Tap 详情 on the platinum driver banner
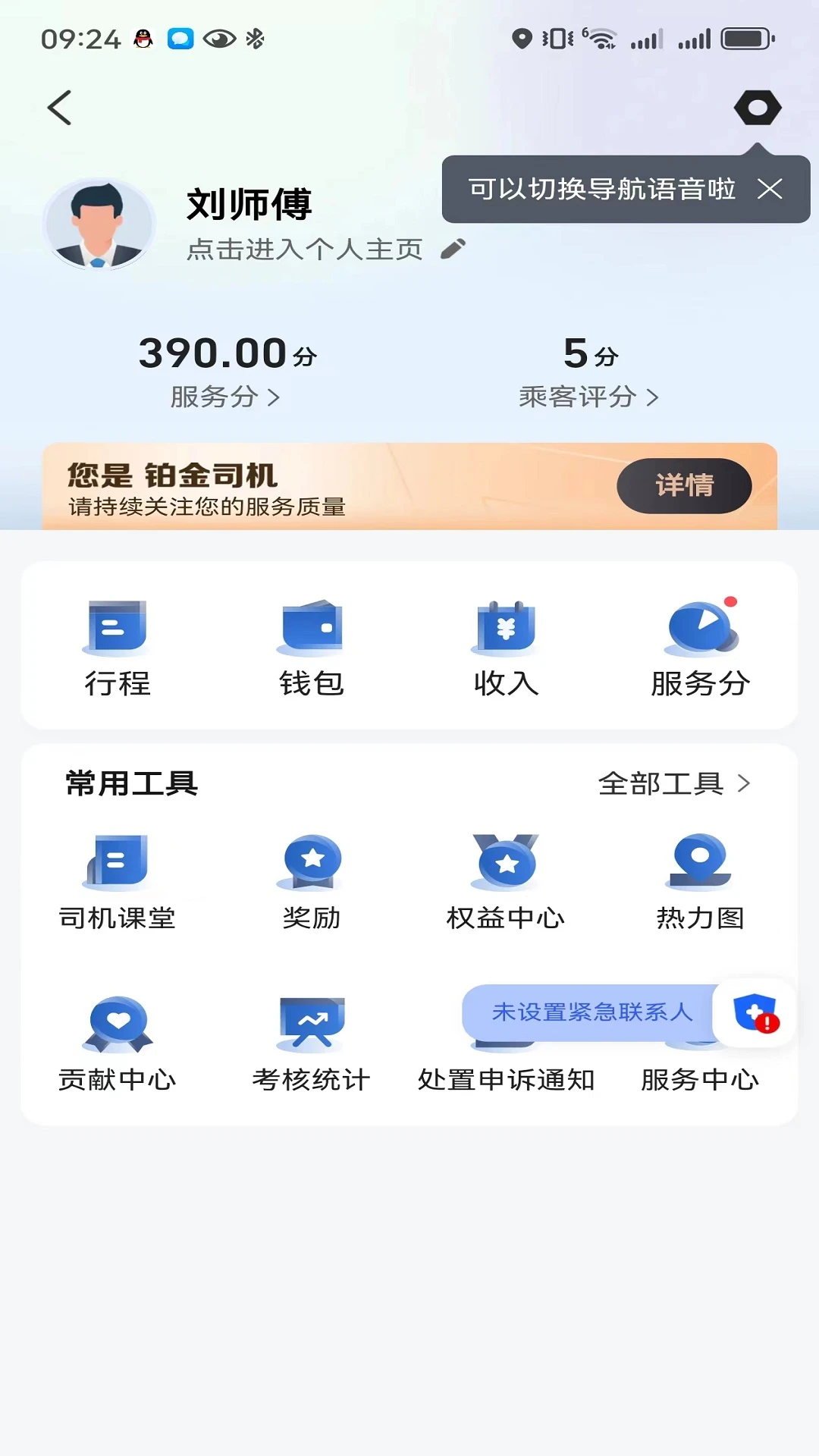The width and height of the screenshot is (819, 1456). point(684,486)
